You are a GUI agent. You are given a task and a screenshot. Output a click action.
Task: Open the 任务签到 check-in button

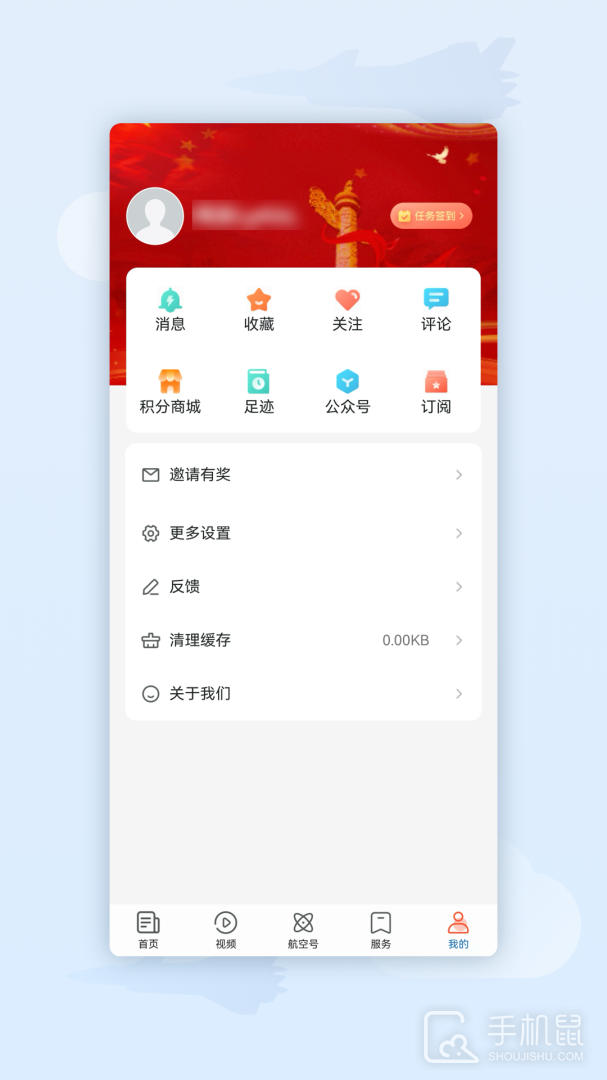coord(431,216)
